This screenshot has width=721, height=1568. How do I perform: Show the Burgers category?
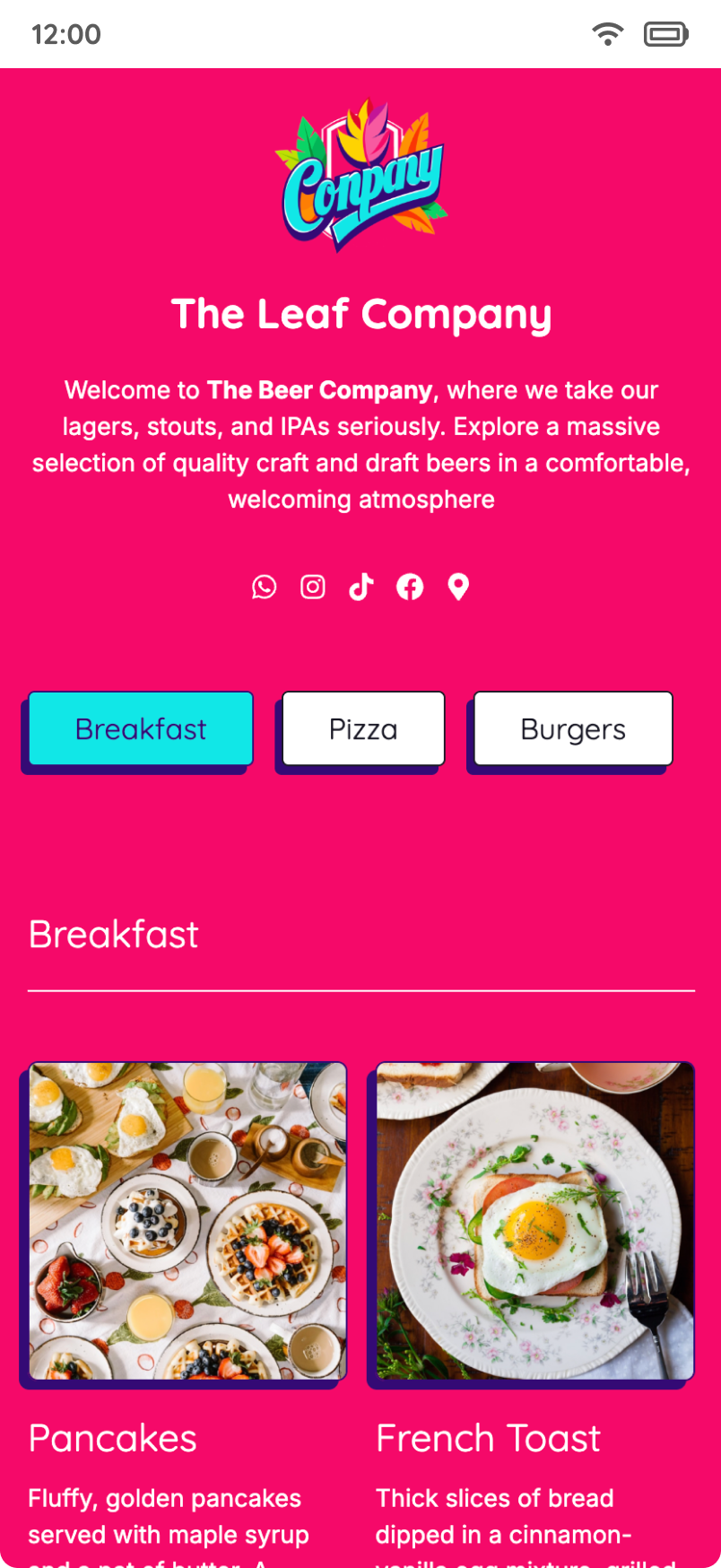coord(573,729)
